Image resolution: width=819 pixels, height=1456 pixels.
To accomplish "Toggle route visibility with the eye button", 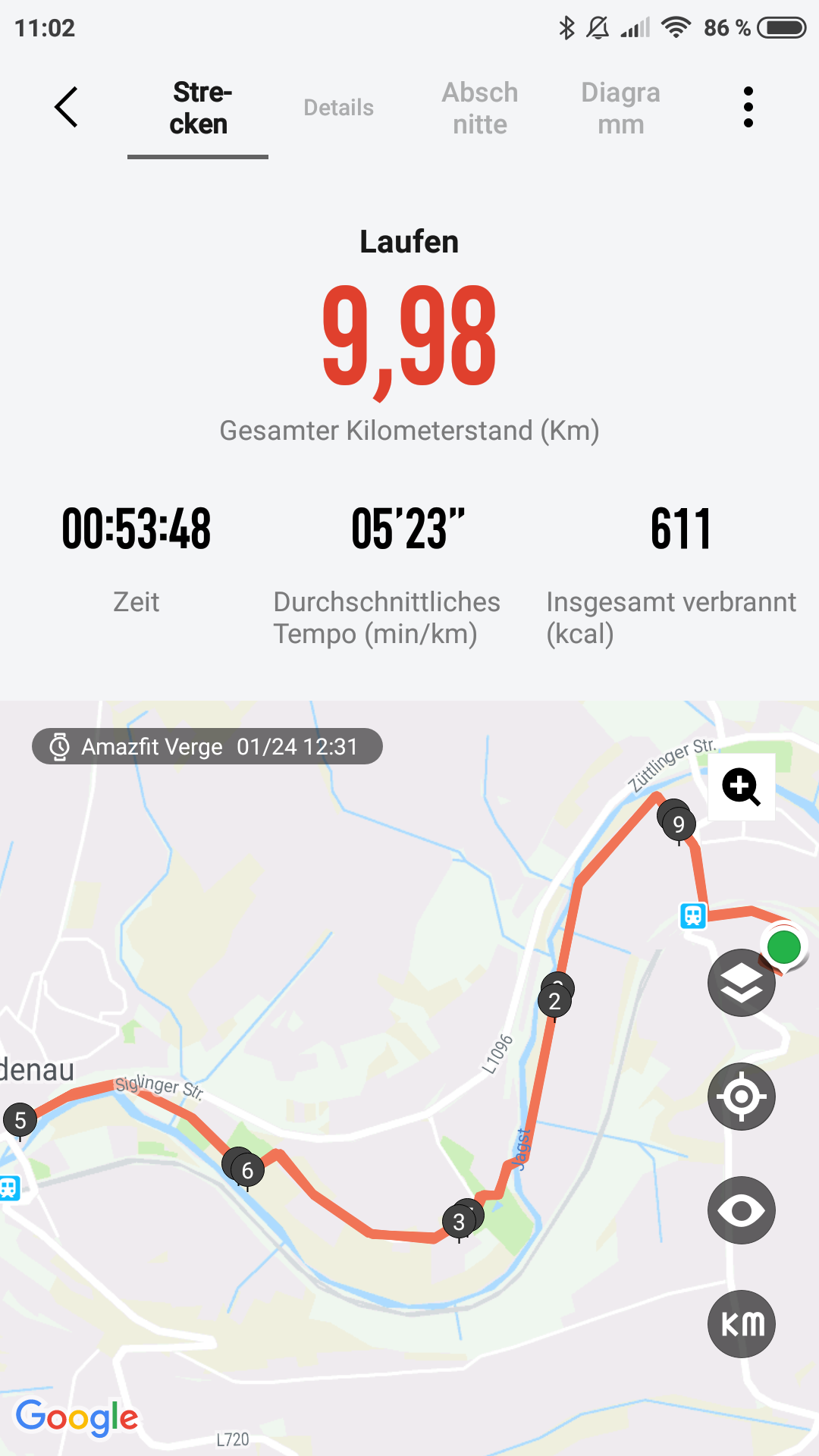I will [x=742, y=1210].
